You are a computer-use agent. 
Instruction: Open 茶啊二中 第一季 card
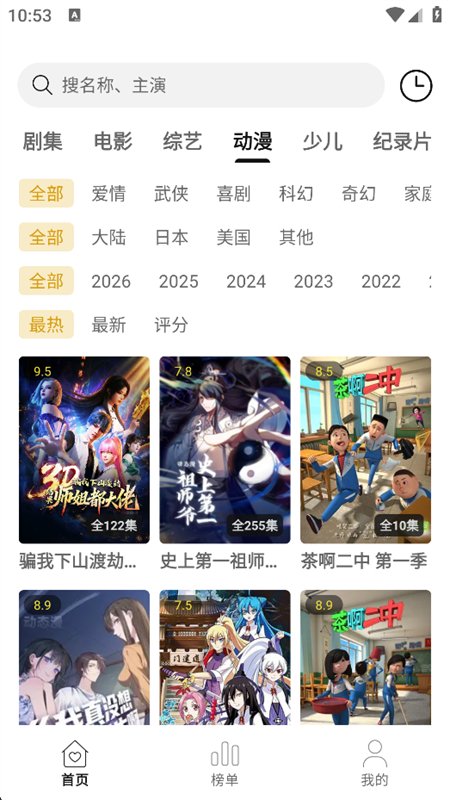click(x=365, y=464)
